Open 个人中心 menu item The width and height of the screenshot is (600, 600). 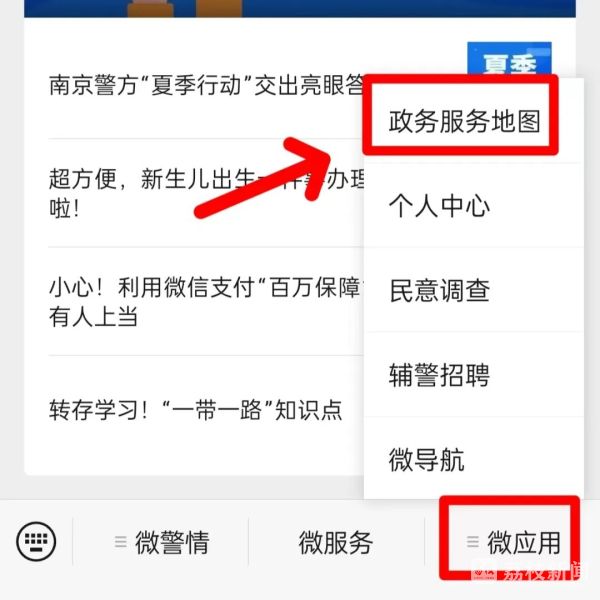click(x=440, y=207)
